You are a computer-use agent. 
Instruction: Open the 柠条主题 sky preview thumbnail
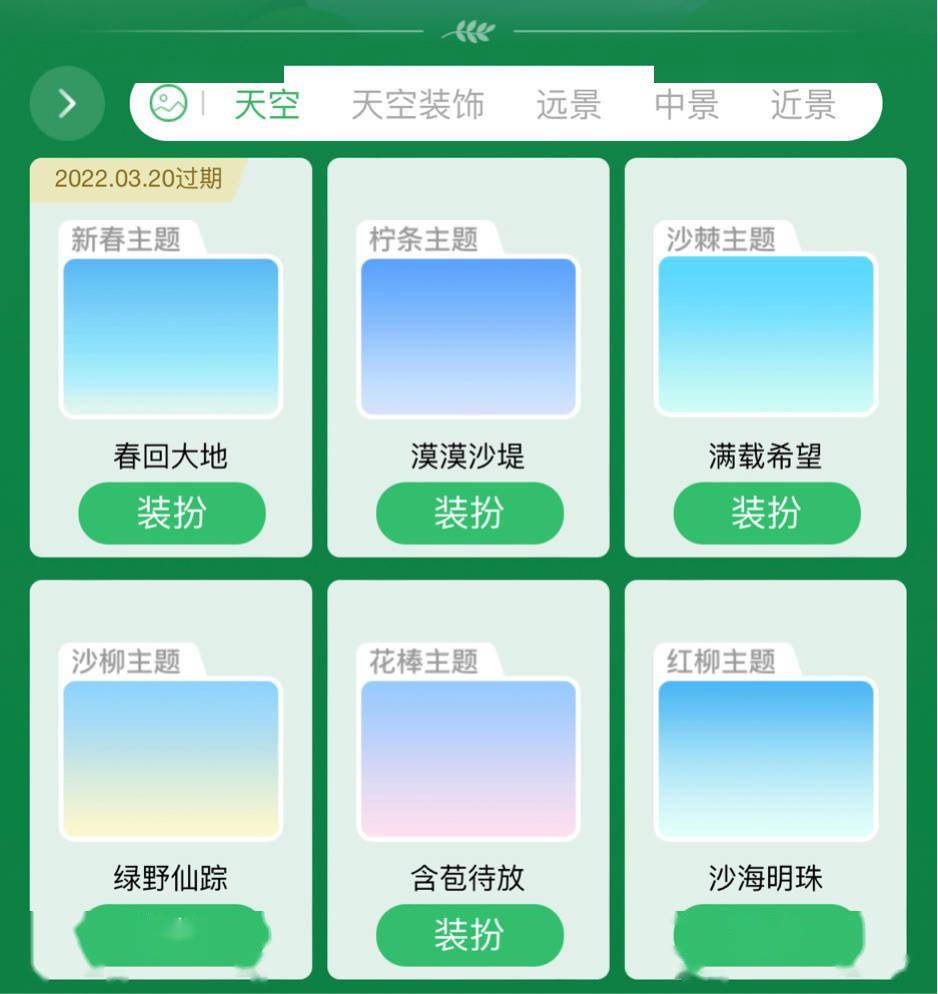(x=469, y=335)
